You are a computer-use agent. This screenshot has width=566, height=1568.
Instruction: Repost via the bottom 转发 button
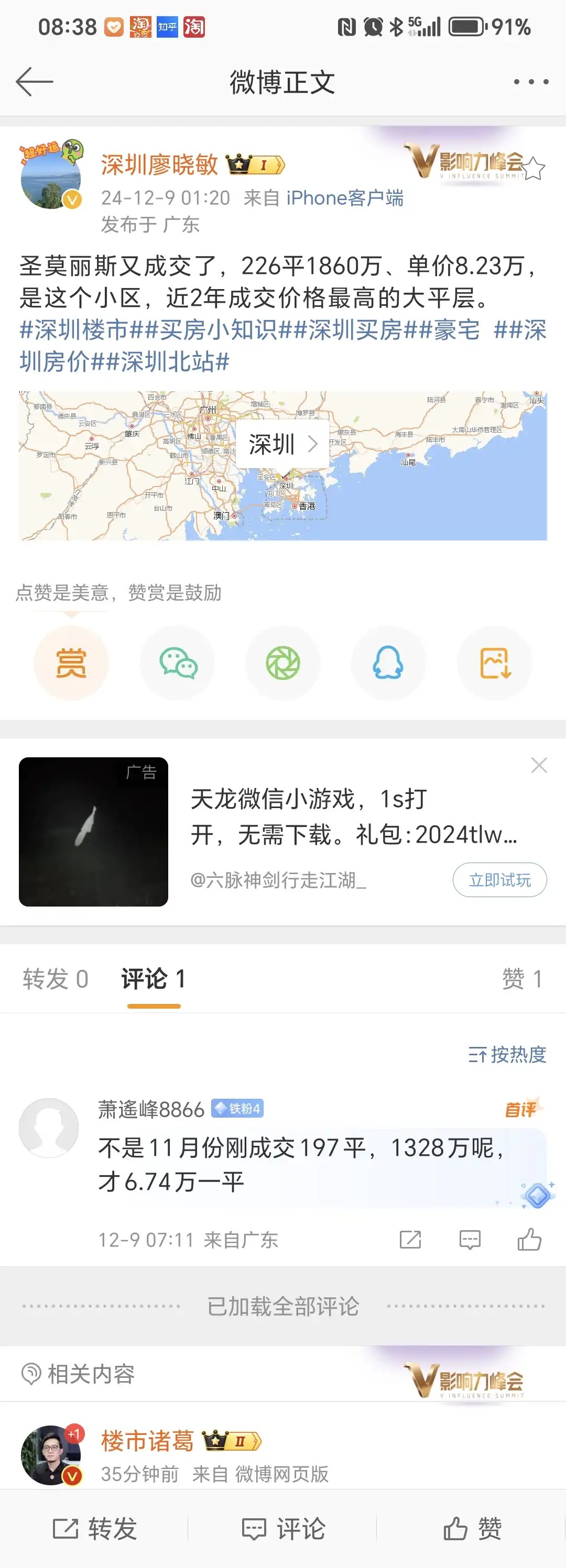(94, 1528)
